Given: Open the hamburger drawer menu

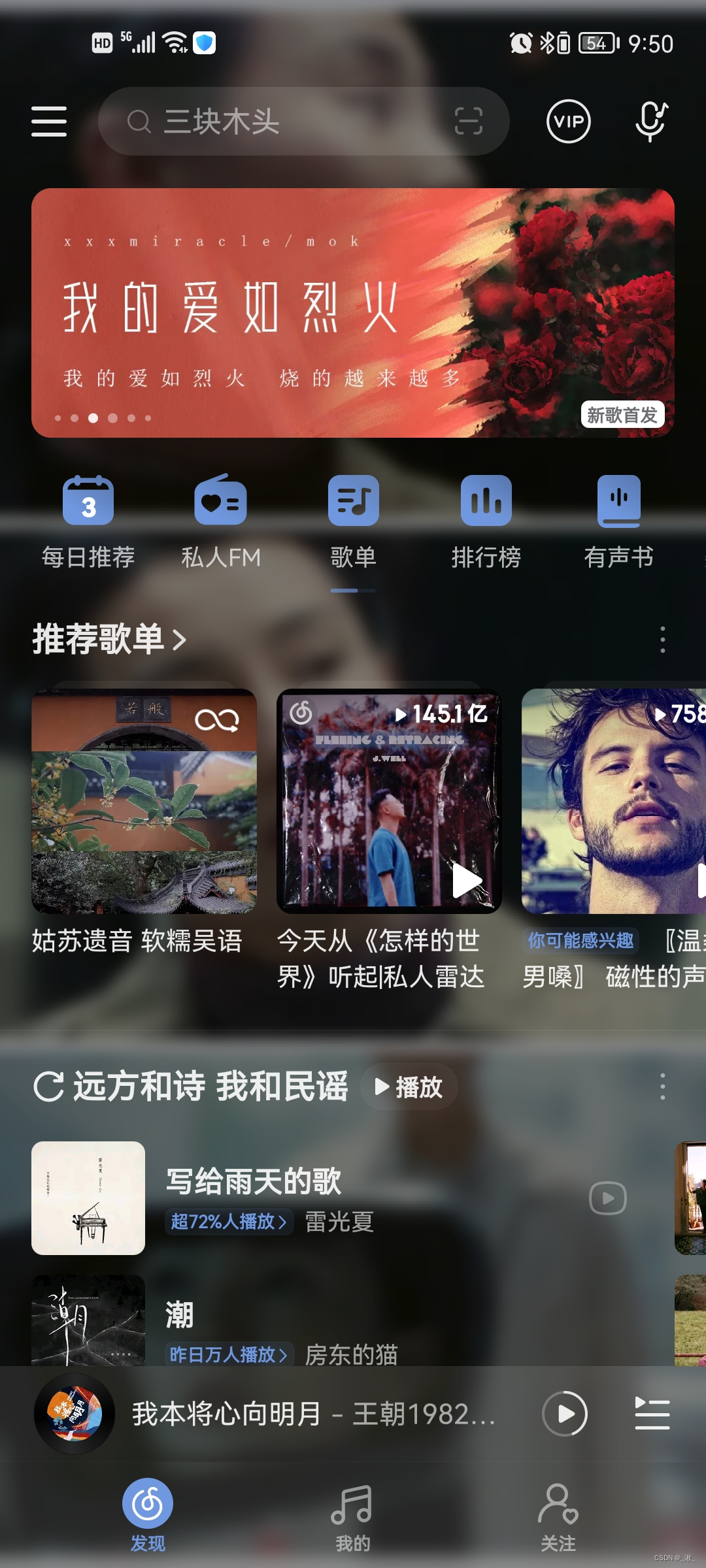Looking at the screenshot, I should 49,122.
